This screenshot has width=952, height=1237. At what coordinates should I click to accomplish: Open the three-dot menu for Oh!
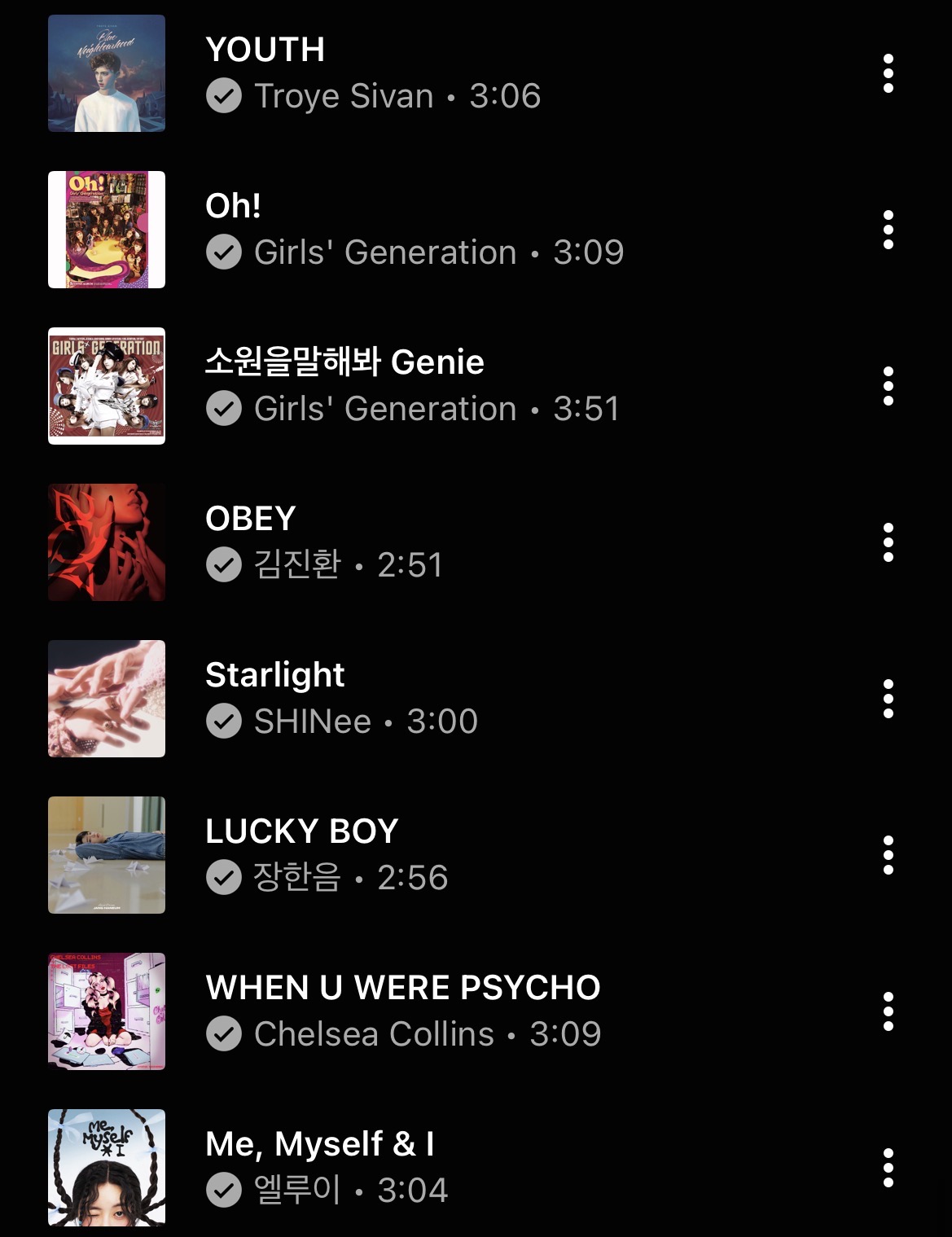pyautogui.click(x=888, y=230)
